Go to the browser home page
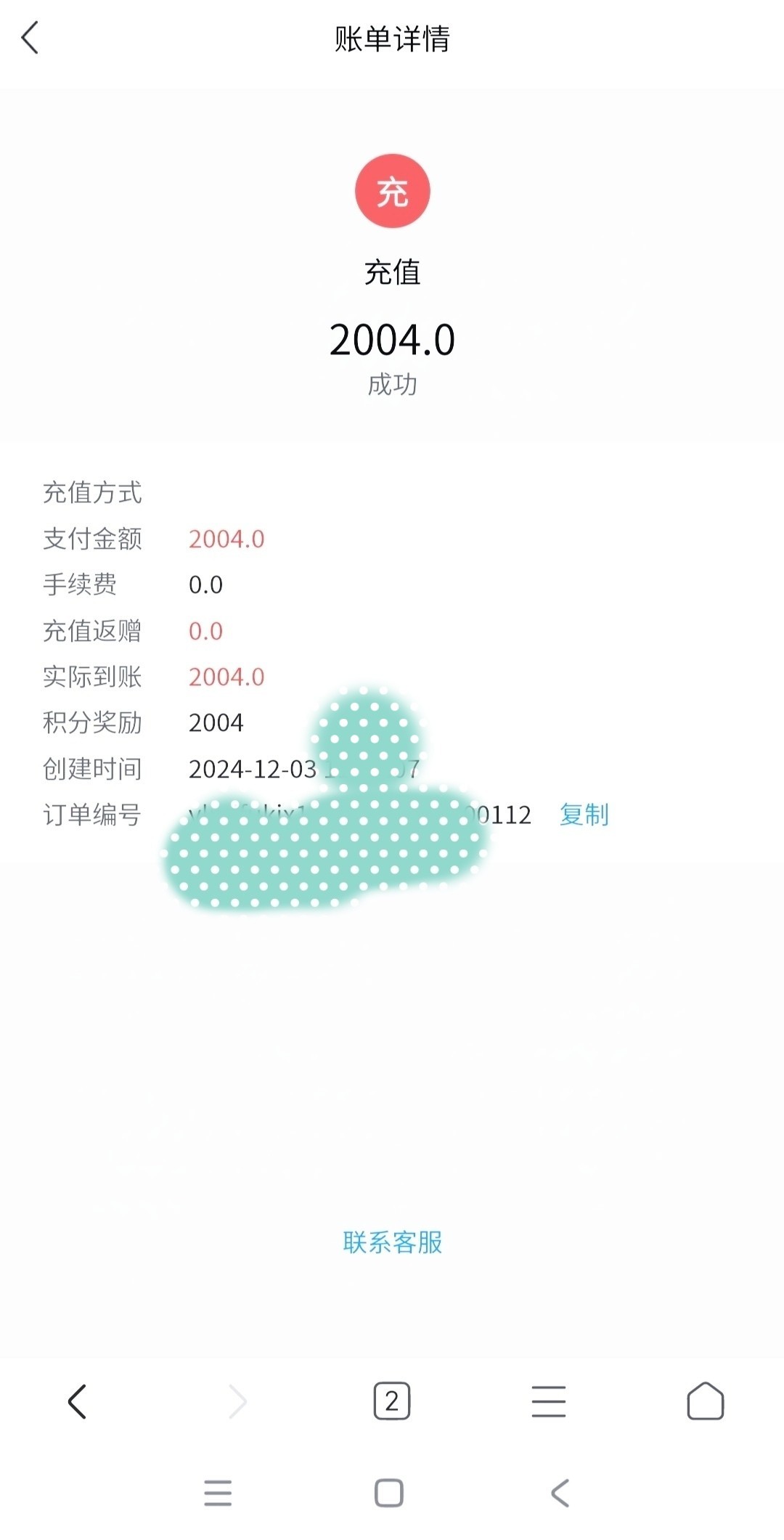Image resolution: width=784 pixels, height=1540 pixels. click(x=705, y=1401)
